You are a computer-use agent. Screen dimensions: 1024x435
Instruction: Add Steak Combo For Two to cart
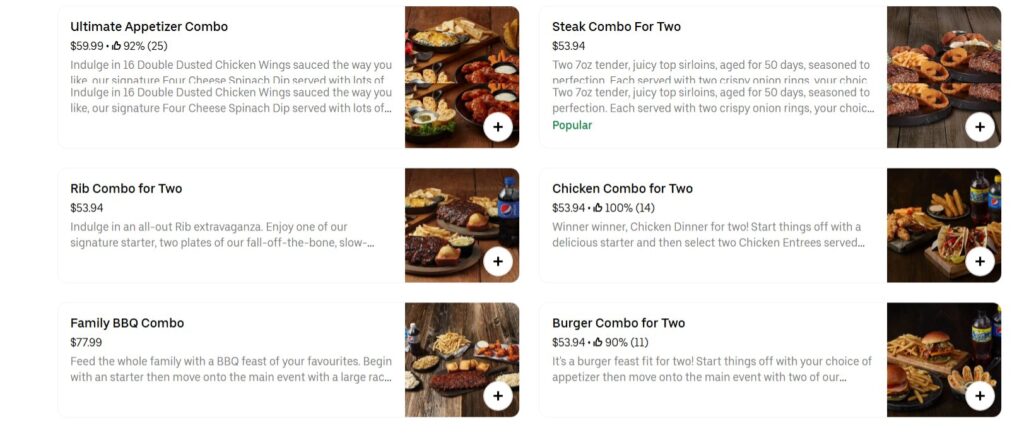(980, 127)
